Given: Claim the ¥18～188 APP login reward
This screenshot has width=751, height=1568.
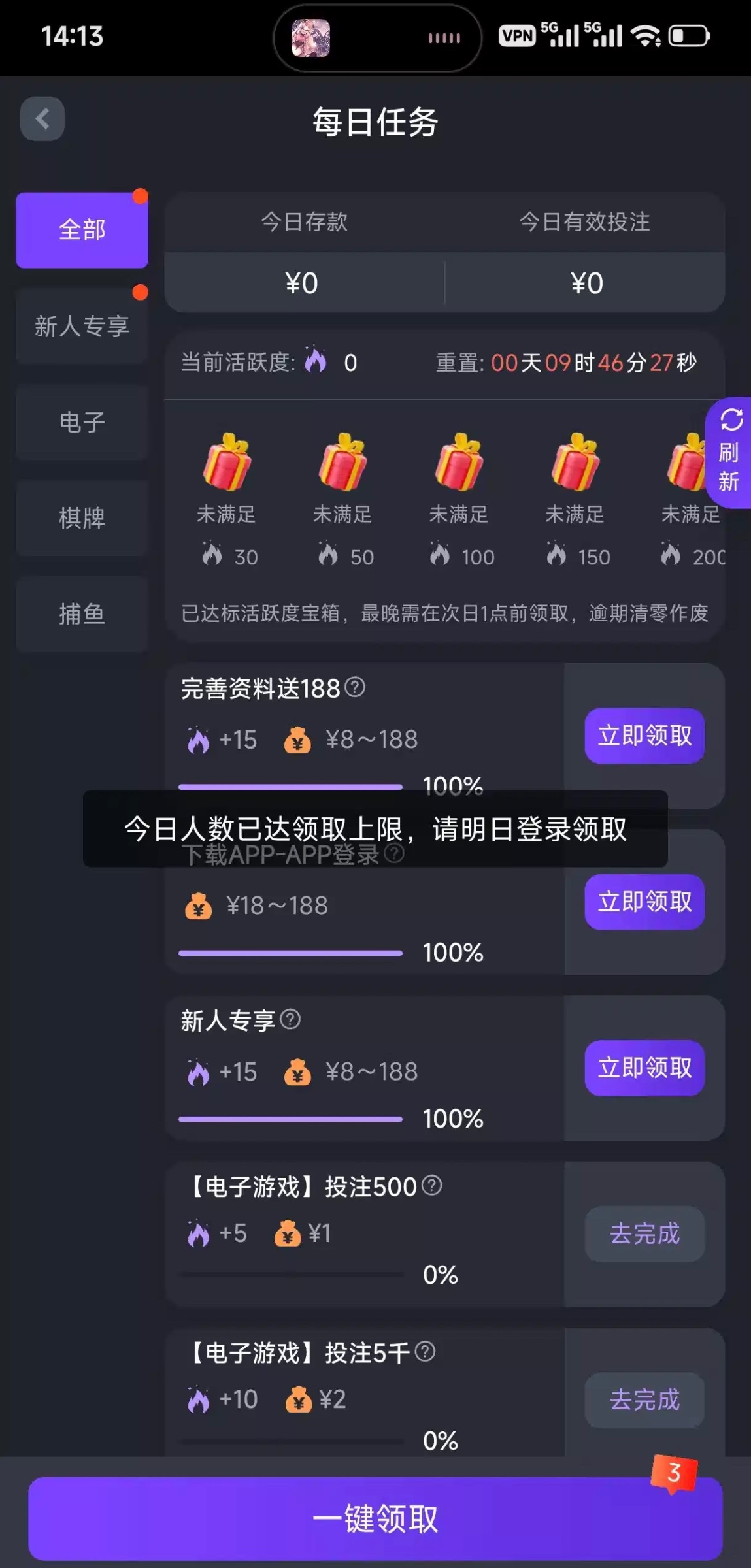Looking at the screenshot, I should (x=644, y=902).
